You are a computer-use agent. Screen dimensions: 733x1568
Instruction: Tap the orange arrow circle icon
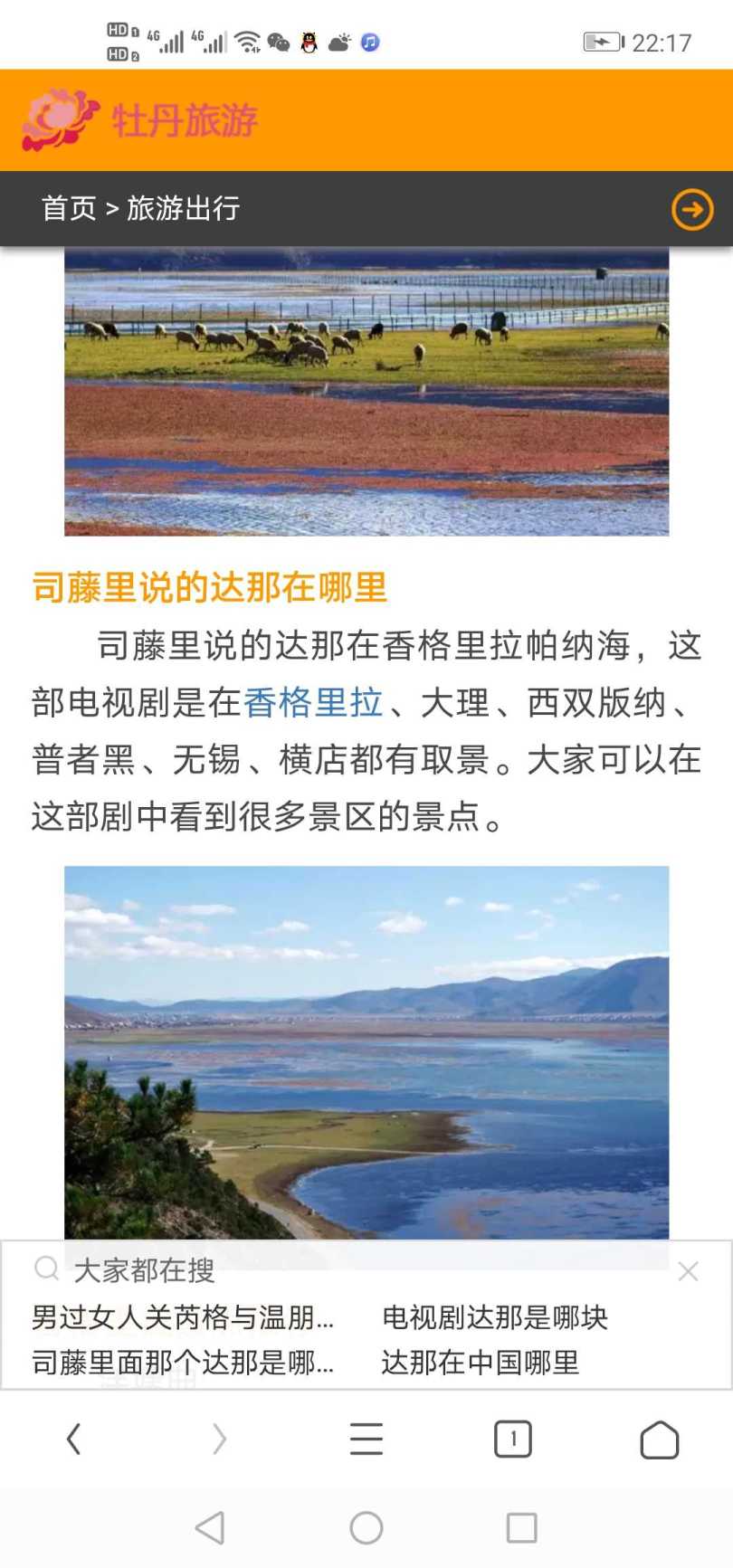[x=692, y=210]
